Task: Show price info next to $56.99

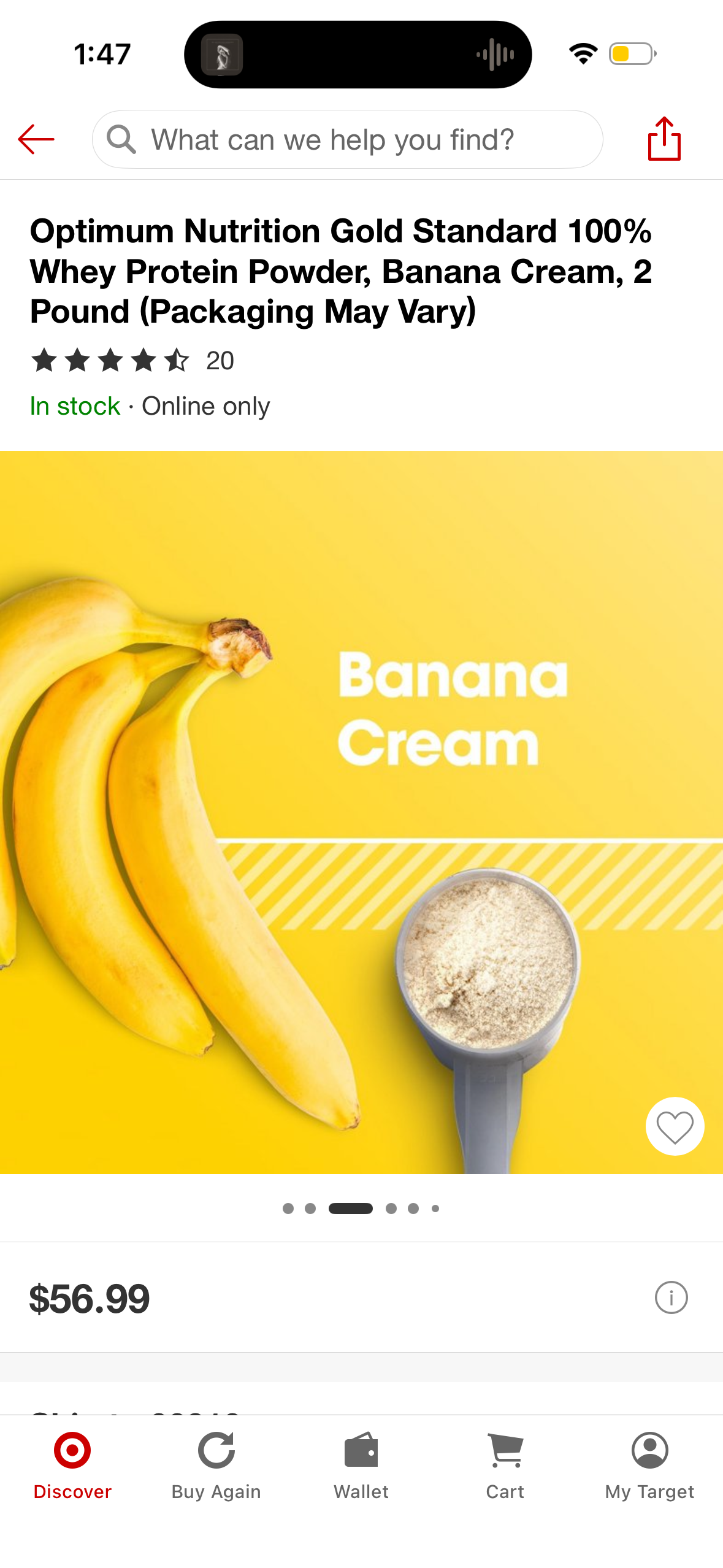Action: click(x=671, y=1297)
